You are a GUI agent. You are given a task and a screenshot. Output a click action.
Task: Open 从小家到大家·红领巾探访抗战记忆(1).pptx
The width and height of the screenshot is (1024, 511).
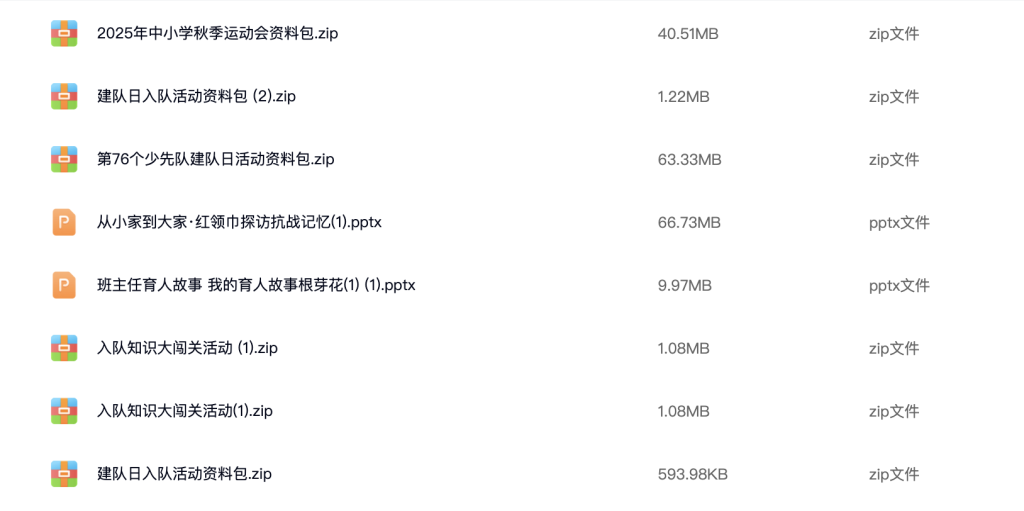tap(239, 223)
